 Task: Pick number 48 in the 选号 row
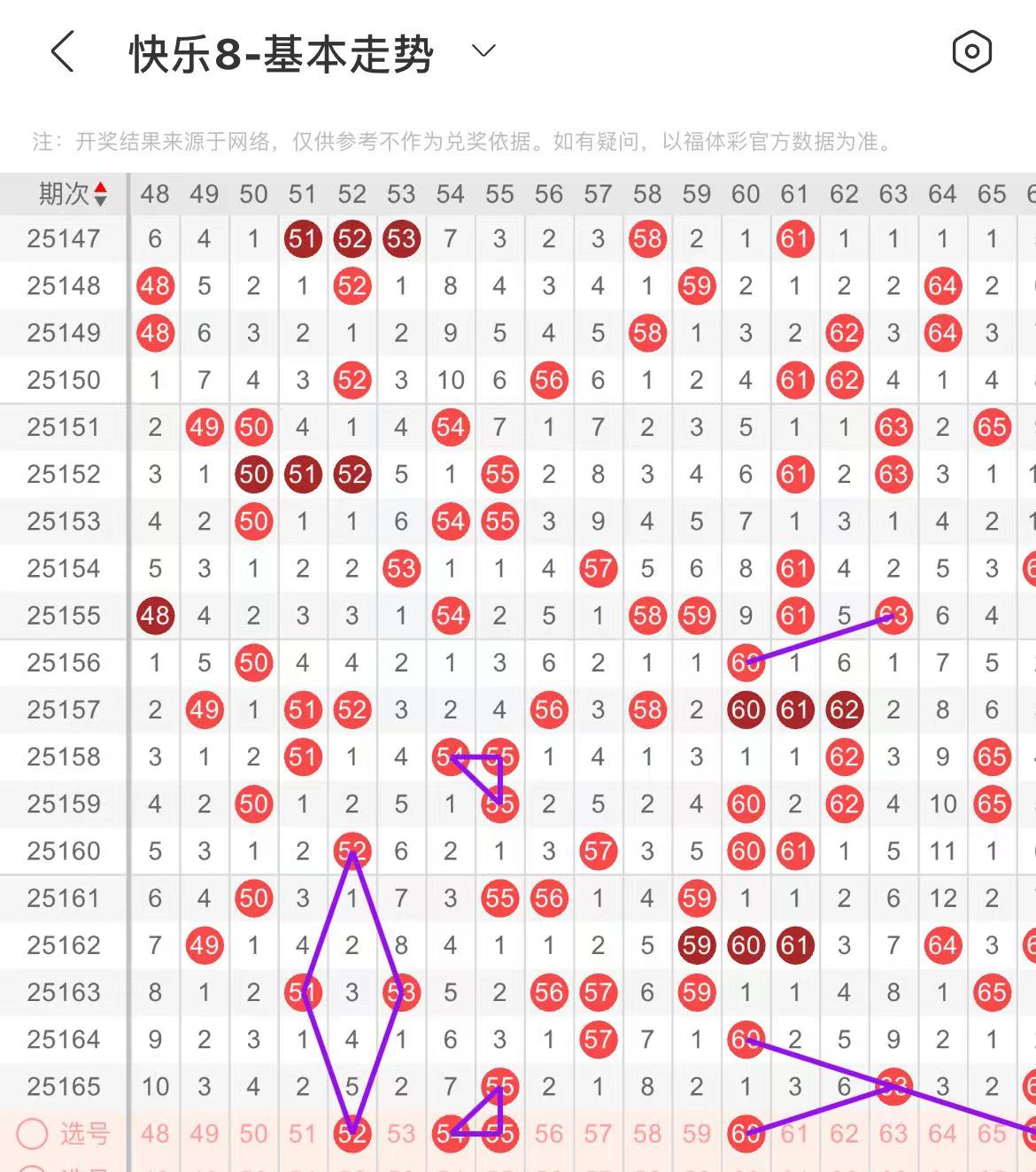tap(155, 1134)
